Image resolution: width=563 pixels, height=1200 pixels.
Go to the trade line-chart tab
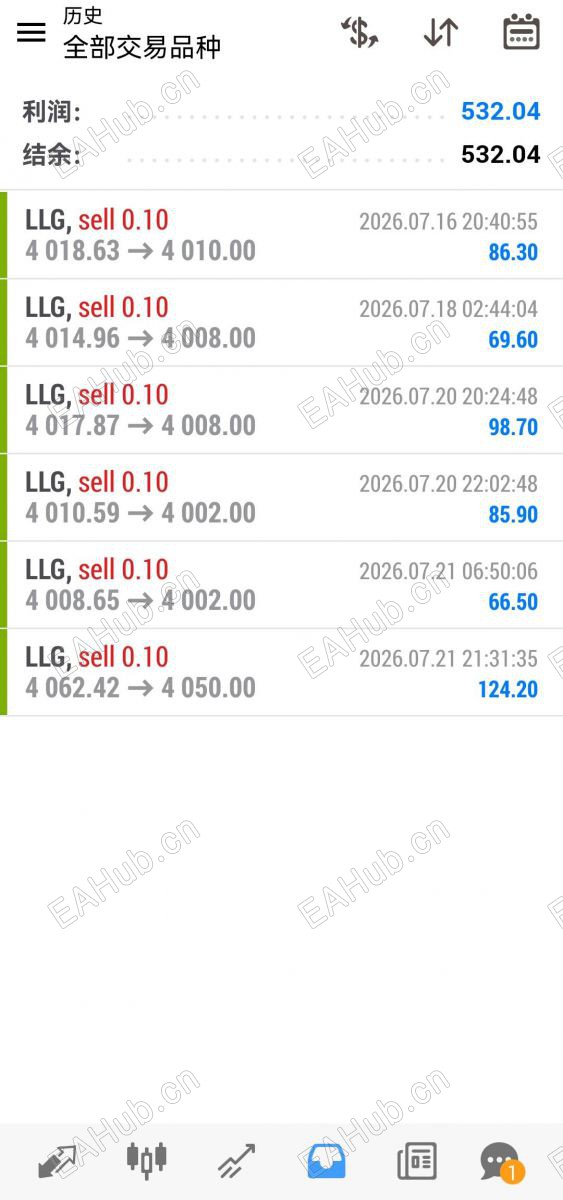pos(236,1161)
